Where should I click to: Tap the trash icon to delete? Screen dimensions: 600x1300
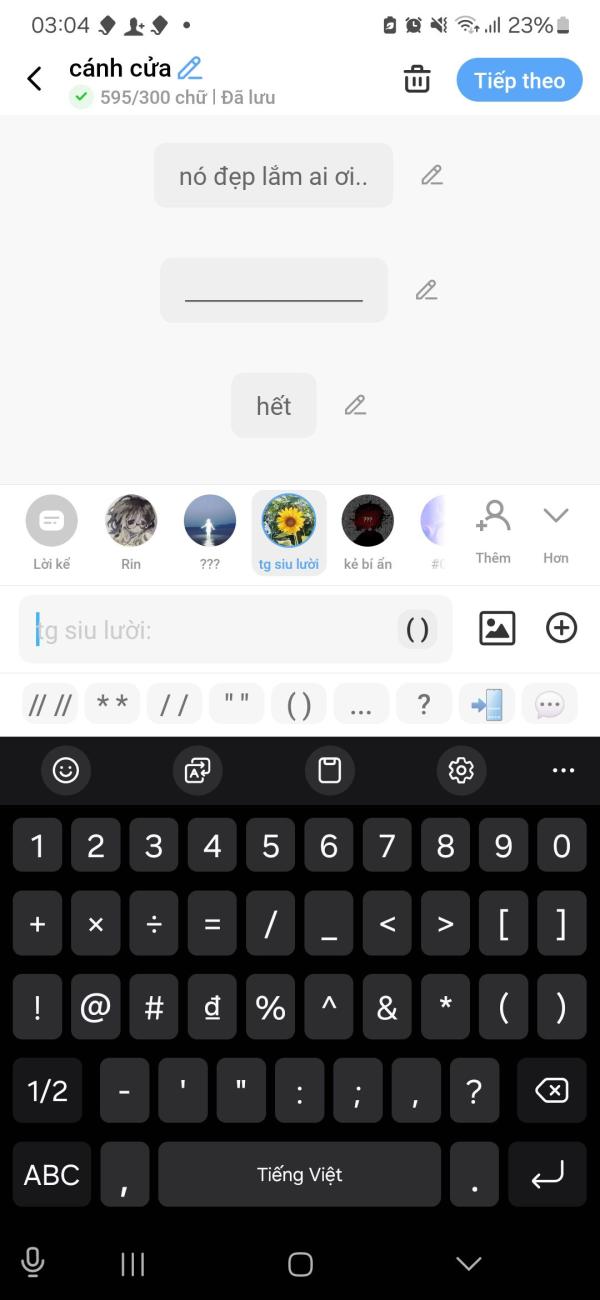click(x=417, y=80)
